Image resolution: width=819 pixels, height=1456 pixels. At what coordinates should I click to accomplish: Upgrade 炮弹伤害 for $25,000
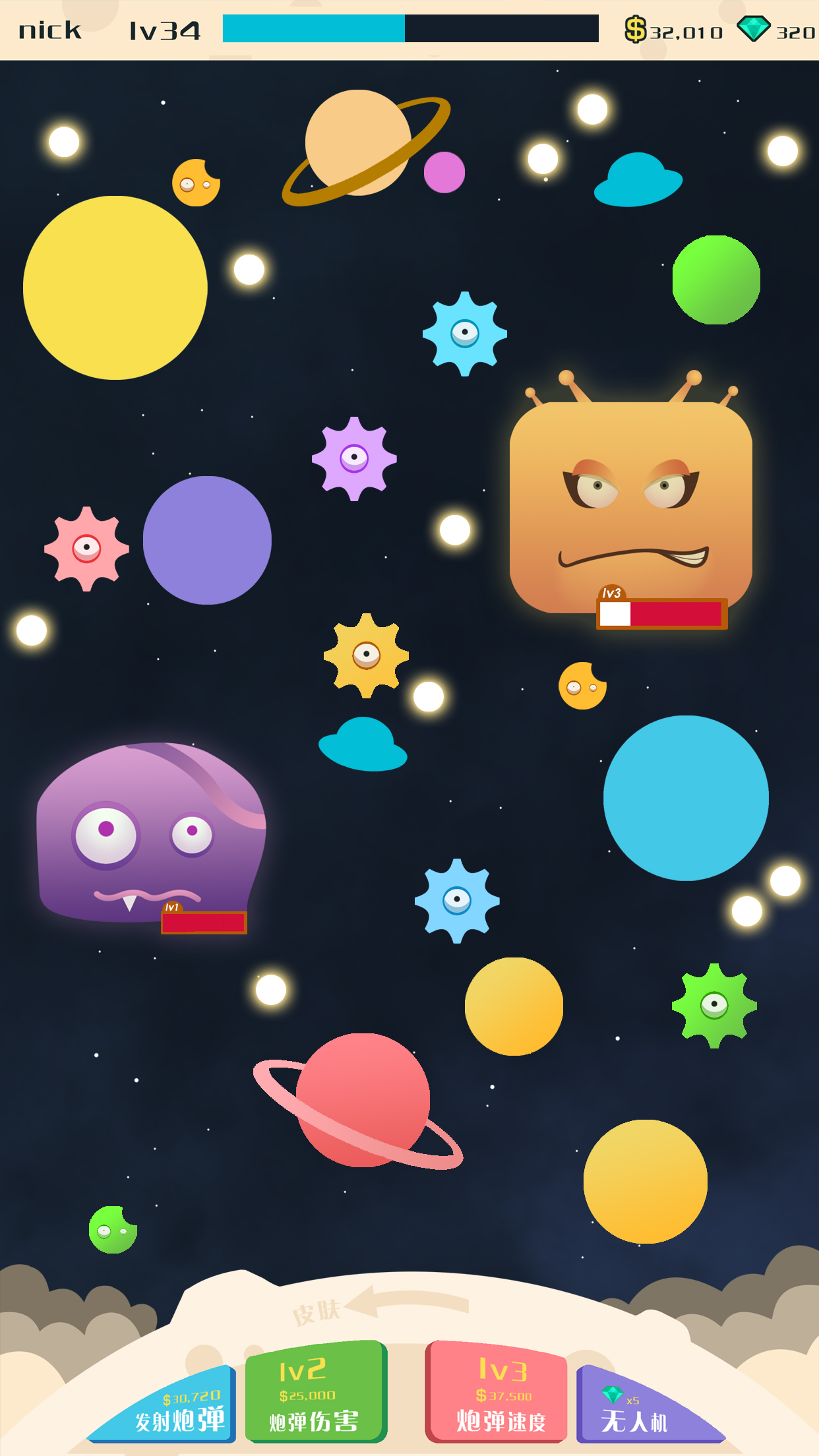tap(315, 1393)
